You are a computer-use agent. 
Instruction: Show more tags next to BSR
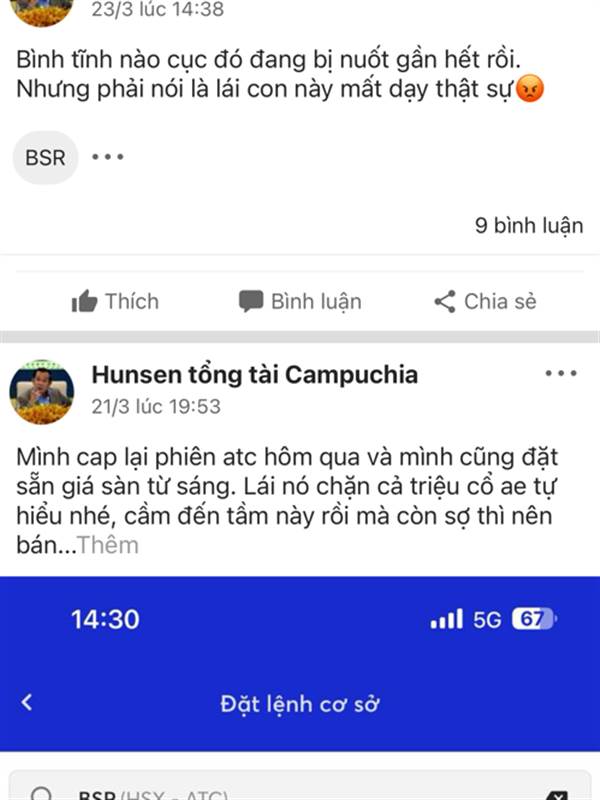(x=108, y=157)
